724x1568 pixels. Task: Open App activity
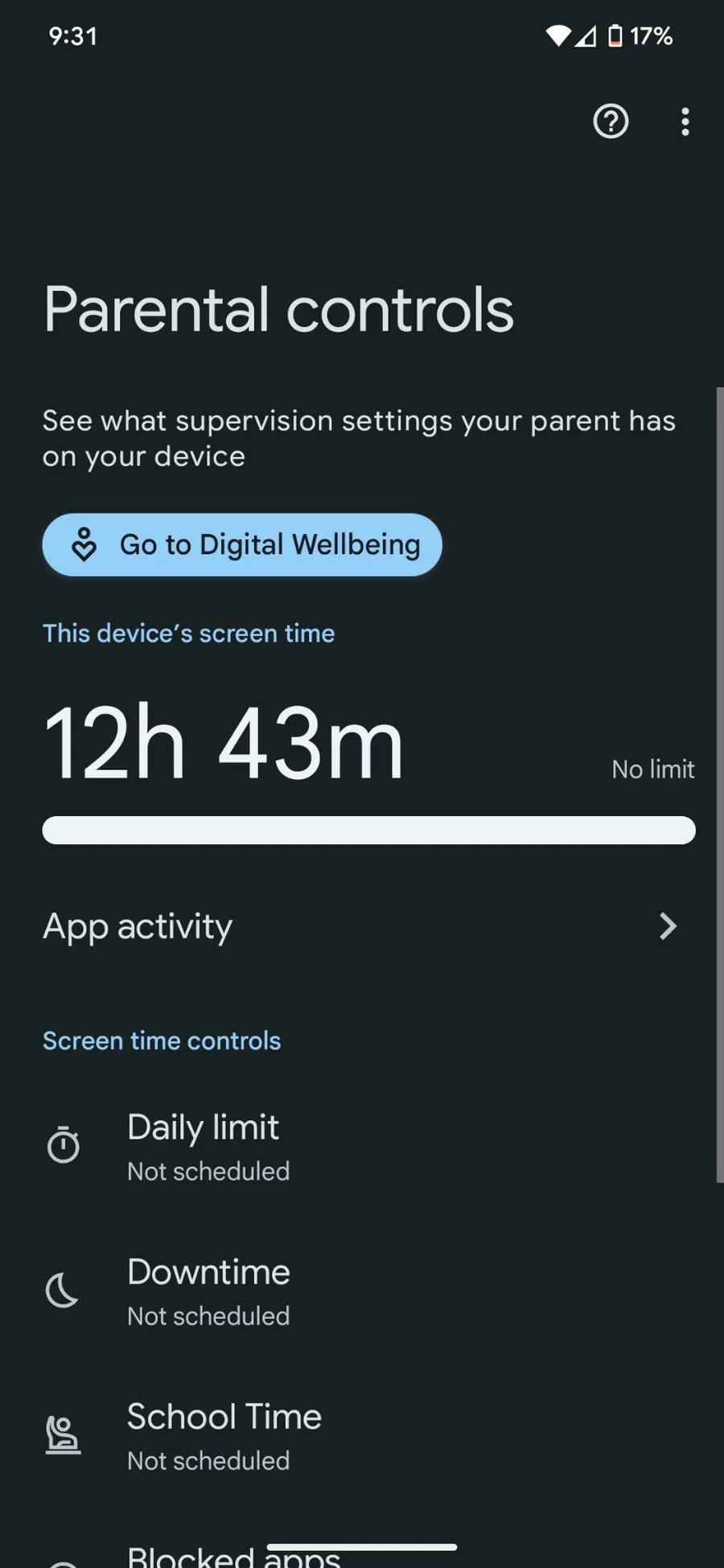click(362, 926)
